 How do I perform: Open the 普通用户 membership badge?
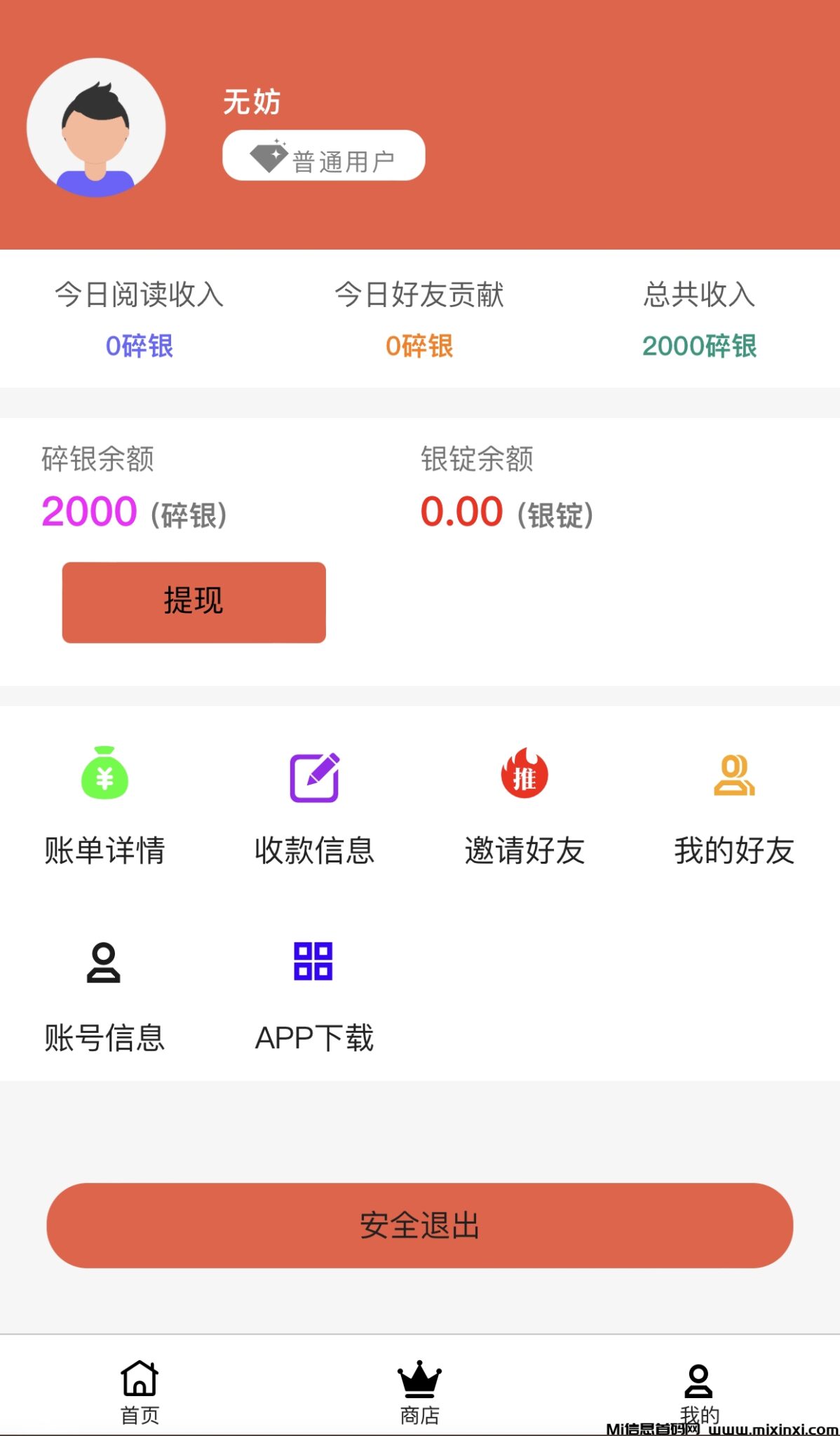tap(323, 156)
